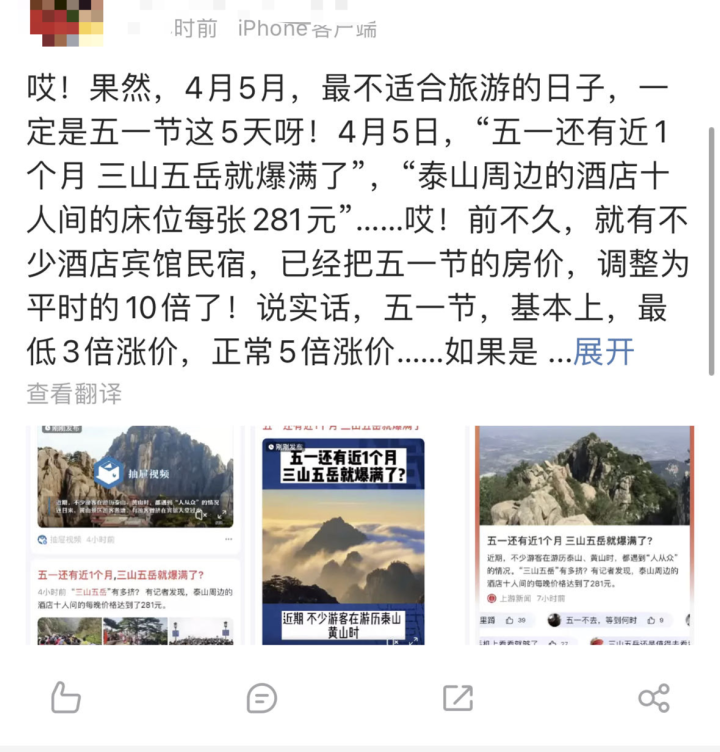720x752 pixels.
Task: Open the middle image with sea of clouds
Action: coord(343,535)
